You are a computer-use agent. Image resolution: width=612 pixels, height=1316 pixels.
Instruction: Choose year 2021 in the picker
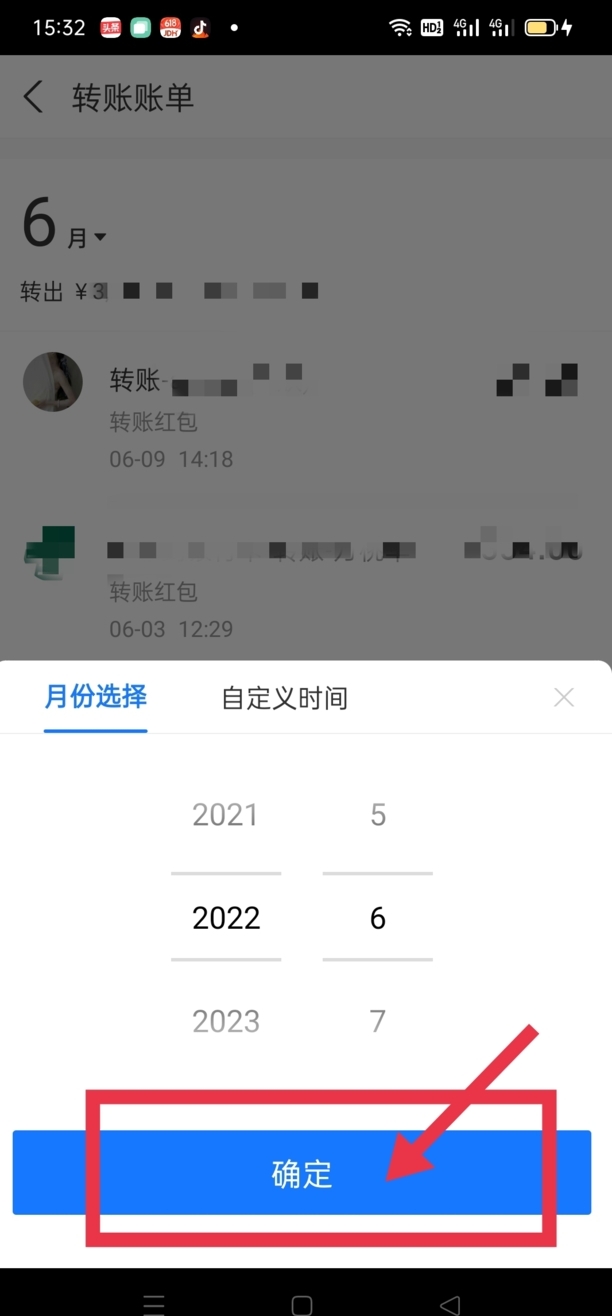click(x=225, y=815)
